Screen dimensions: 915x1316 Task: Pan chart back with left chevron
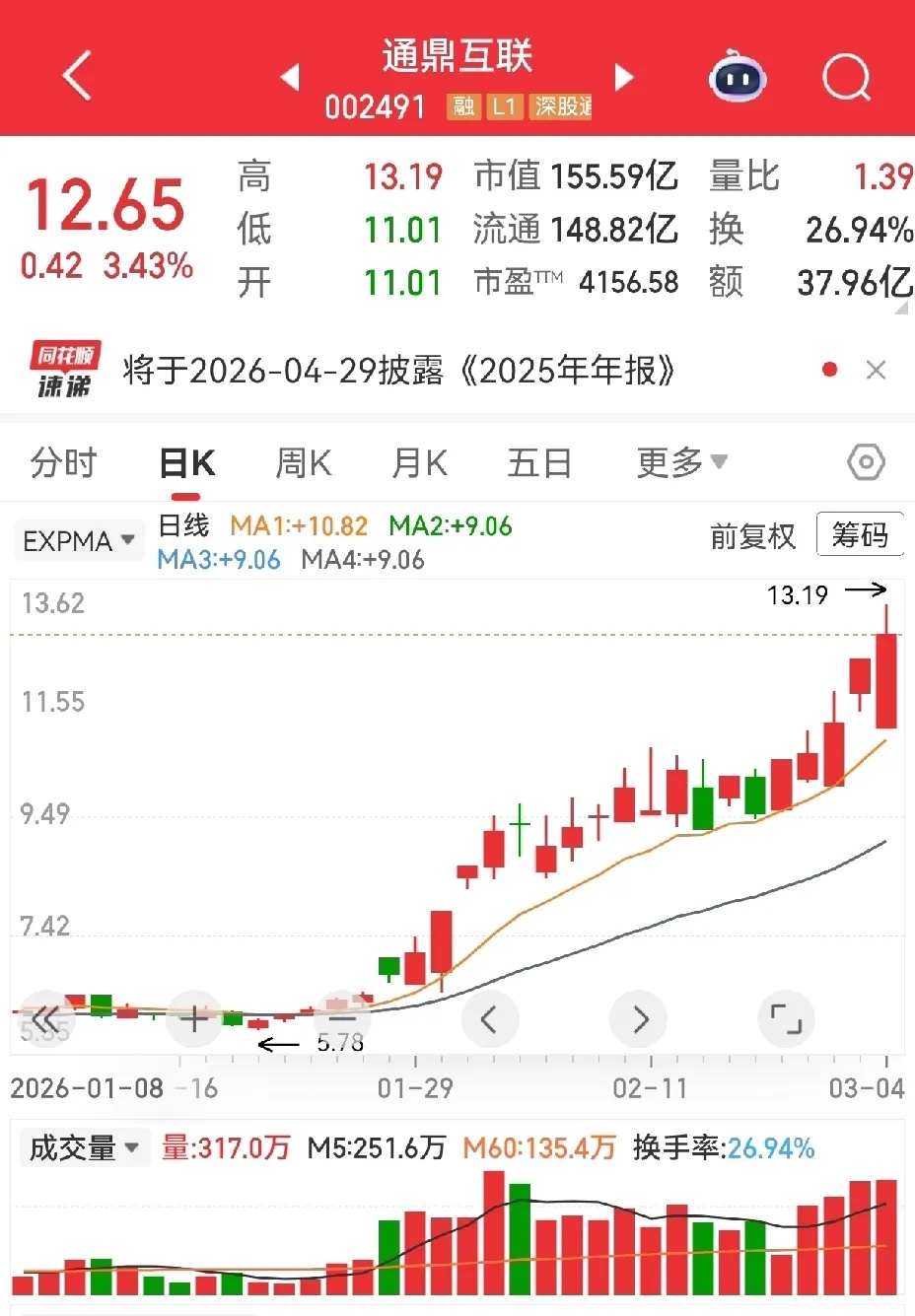tap(490, 1018)
